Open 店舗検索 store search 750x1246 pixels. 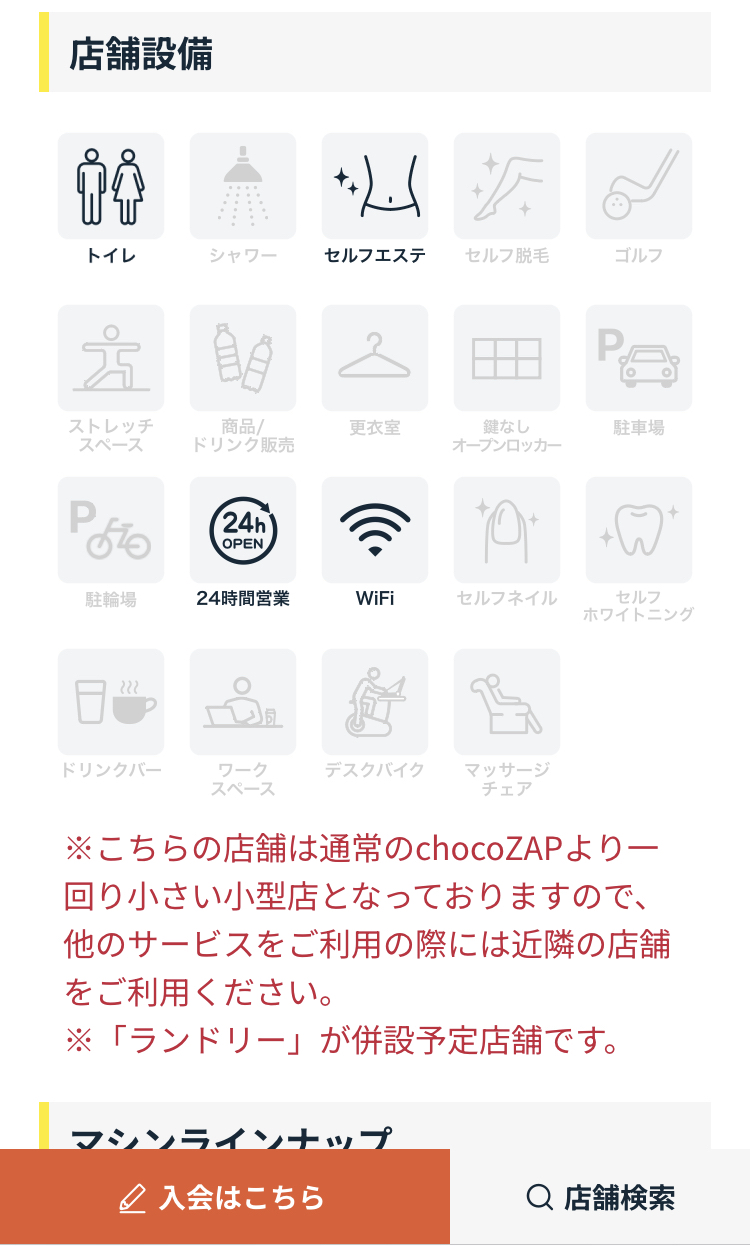pyautogui.click(x=600, y=1197)
